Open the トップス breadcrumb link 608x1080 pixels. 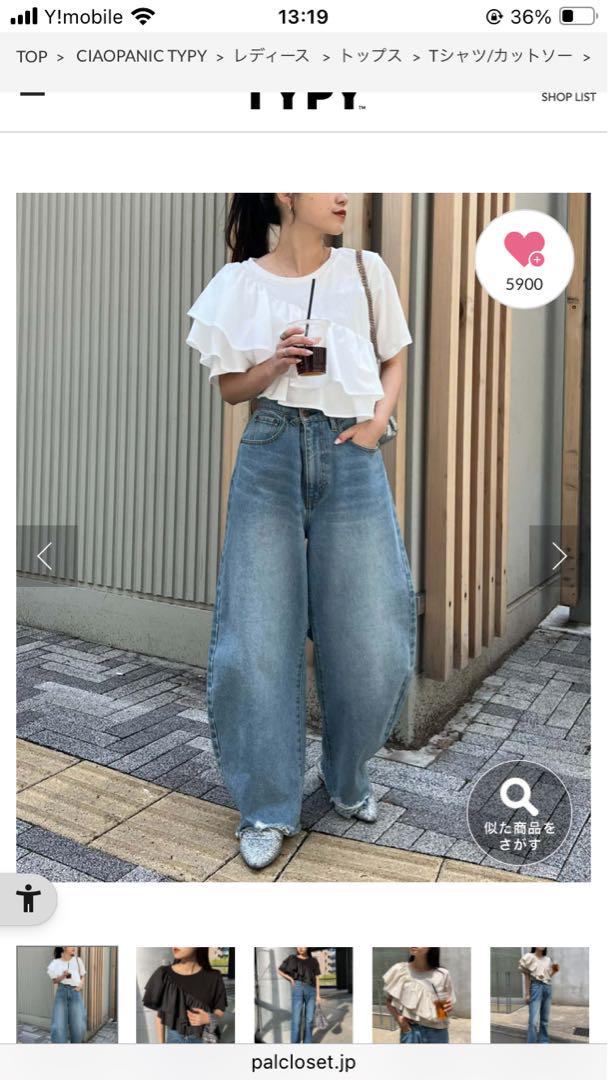pos(370,56)
